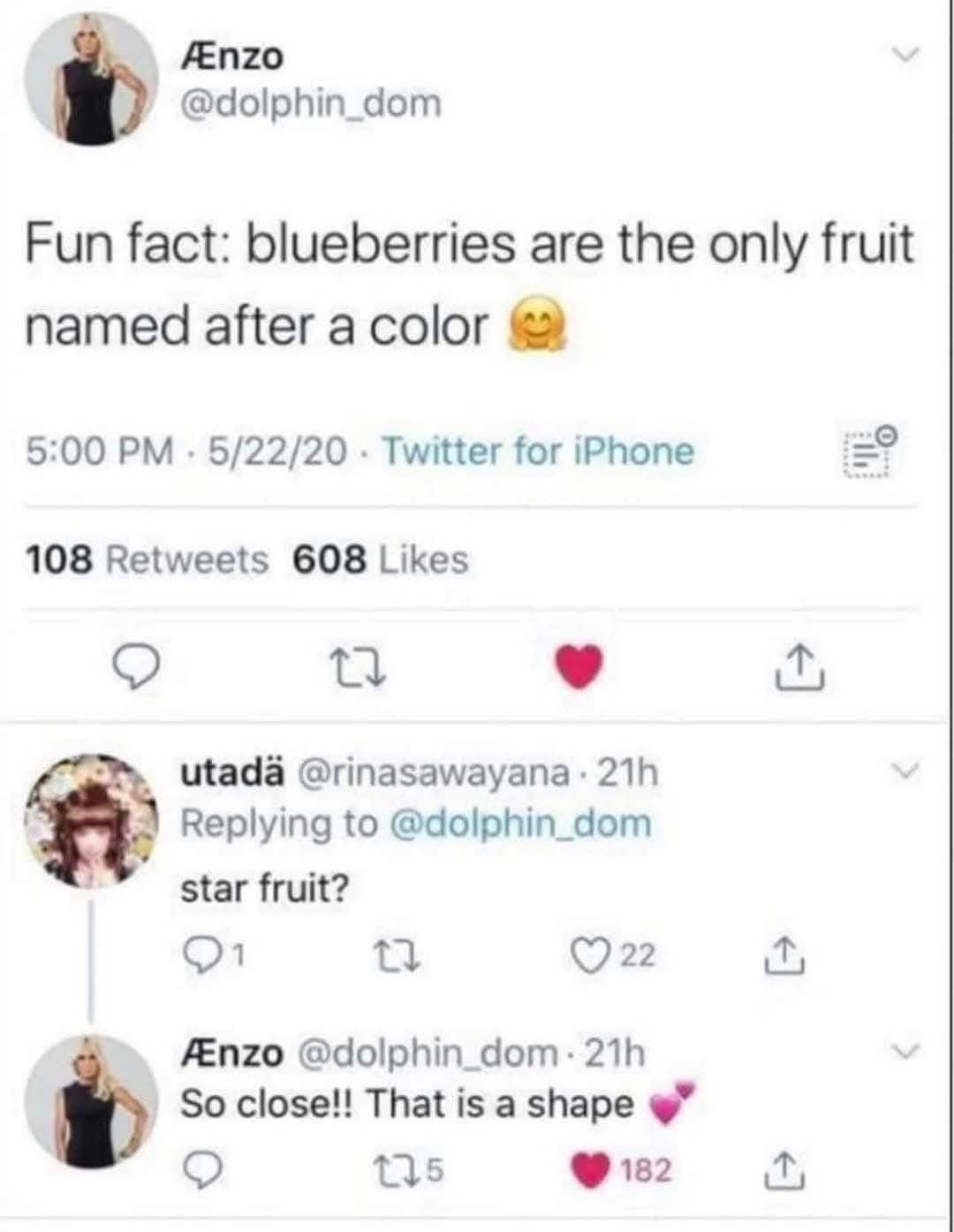954x1232 pixels.
Task: Reply to utadä's star fruit tweet
Action: tap(202, 954)
